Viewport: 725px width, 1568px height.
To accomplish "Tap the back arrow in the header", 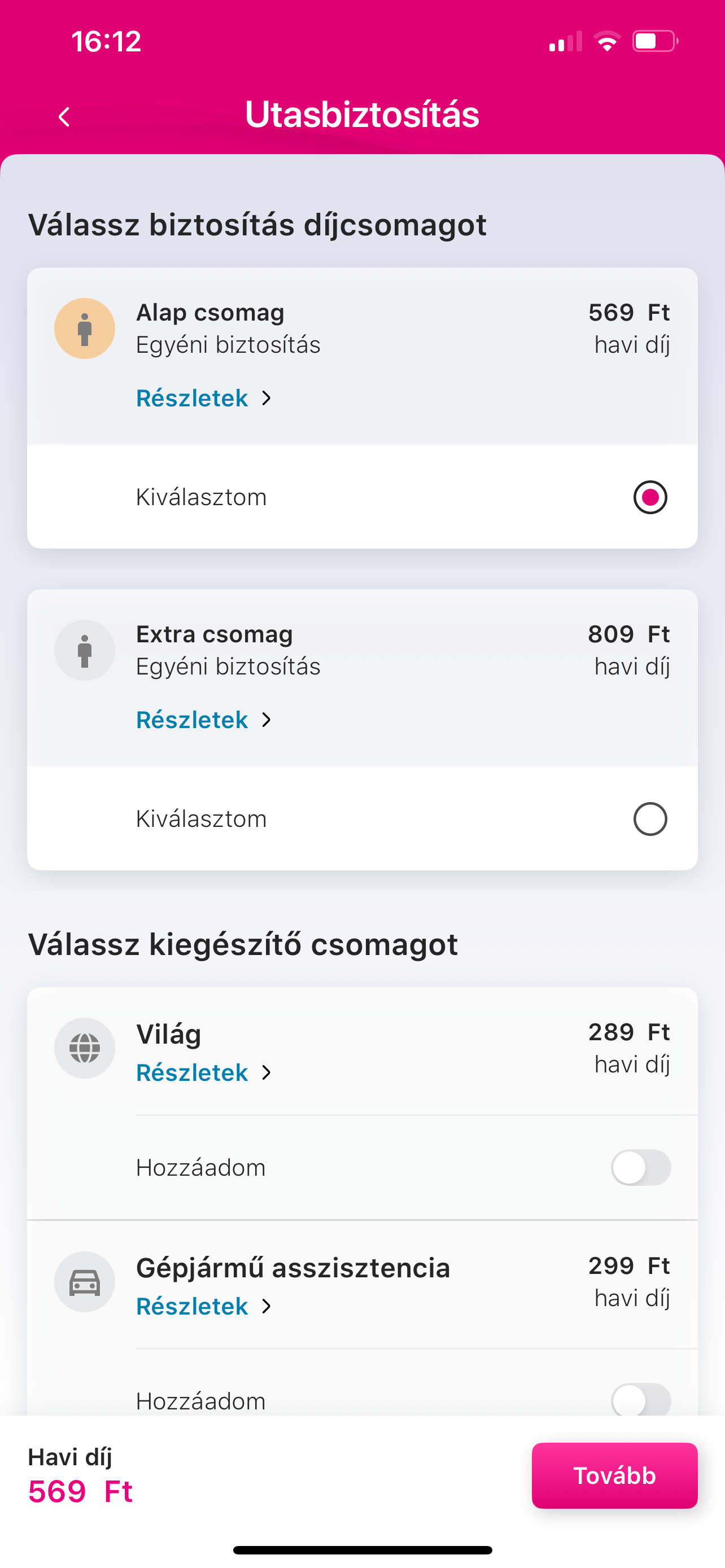I will tap(64, 115).
